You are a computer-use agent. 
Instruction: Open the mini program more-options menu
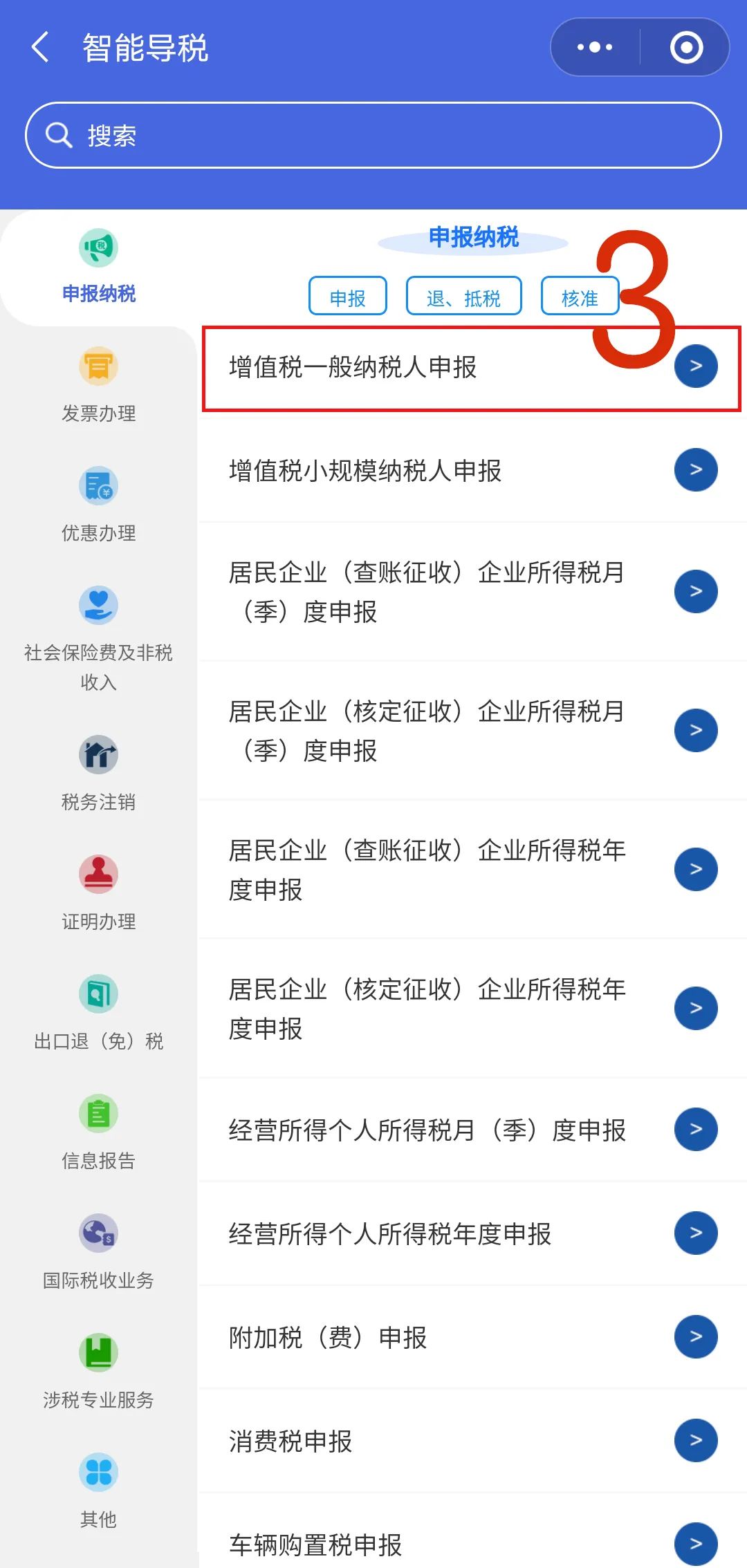pyautogui.click(x=595, y=48)
